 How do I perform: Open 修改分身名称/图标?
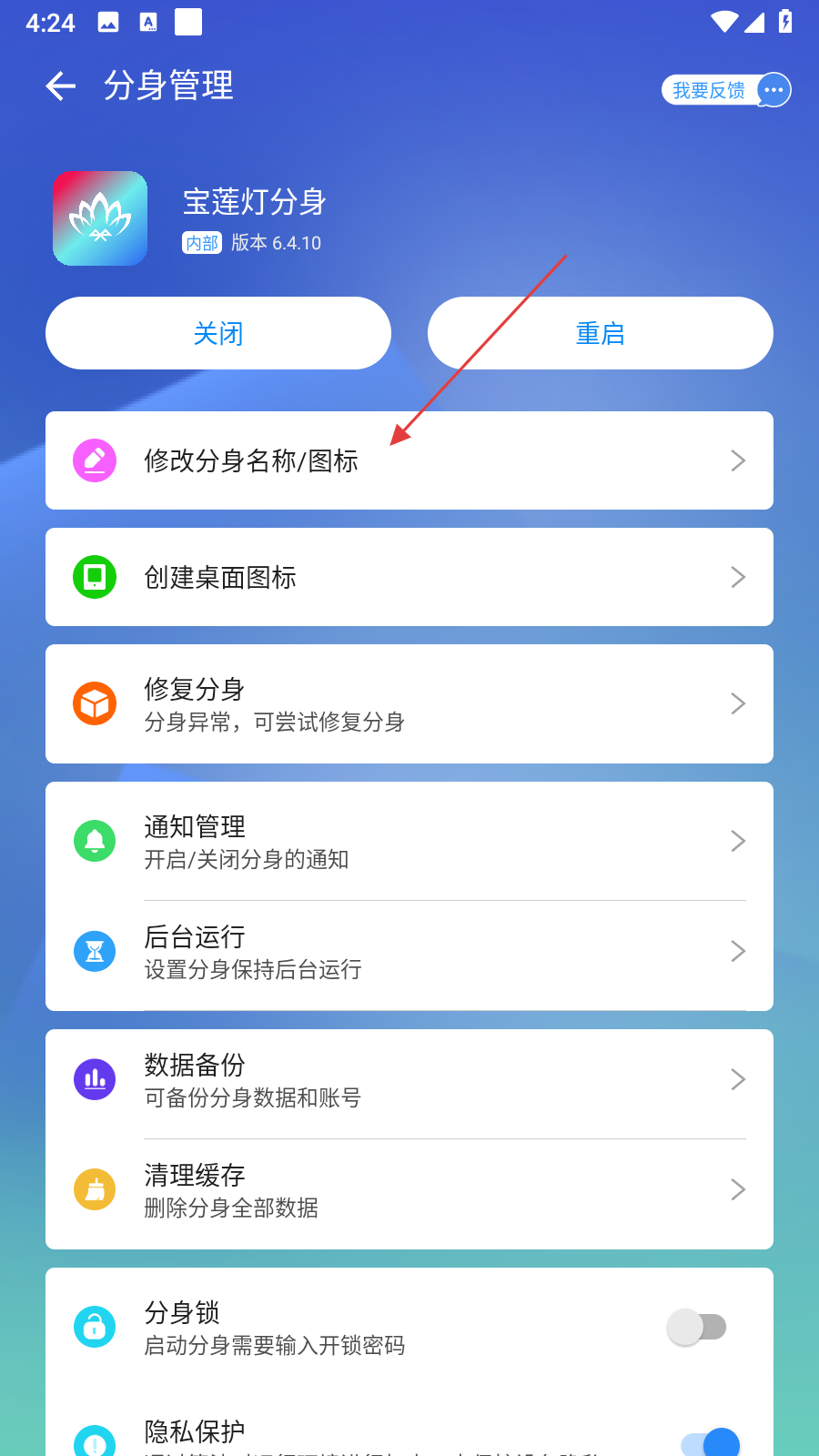click(x=409, y=460)
